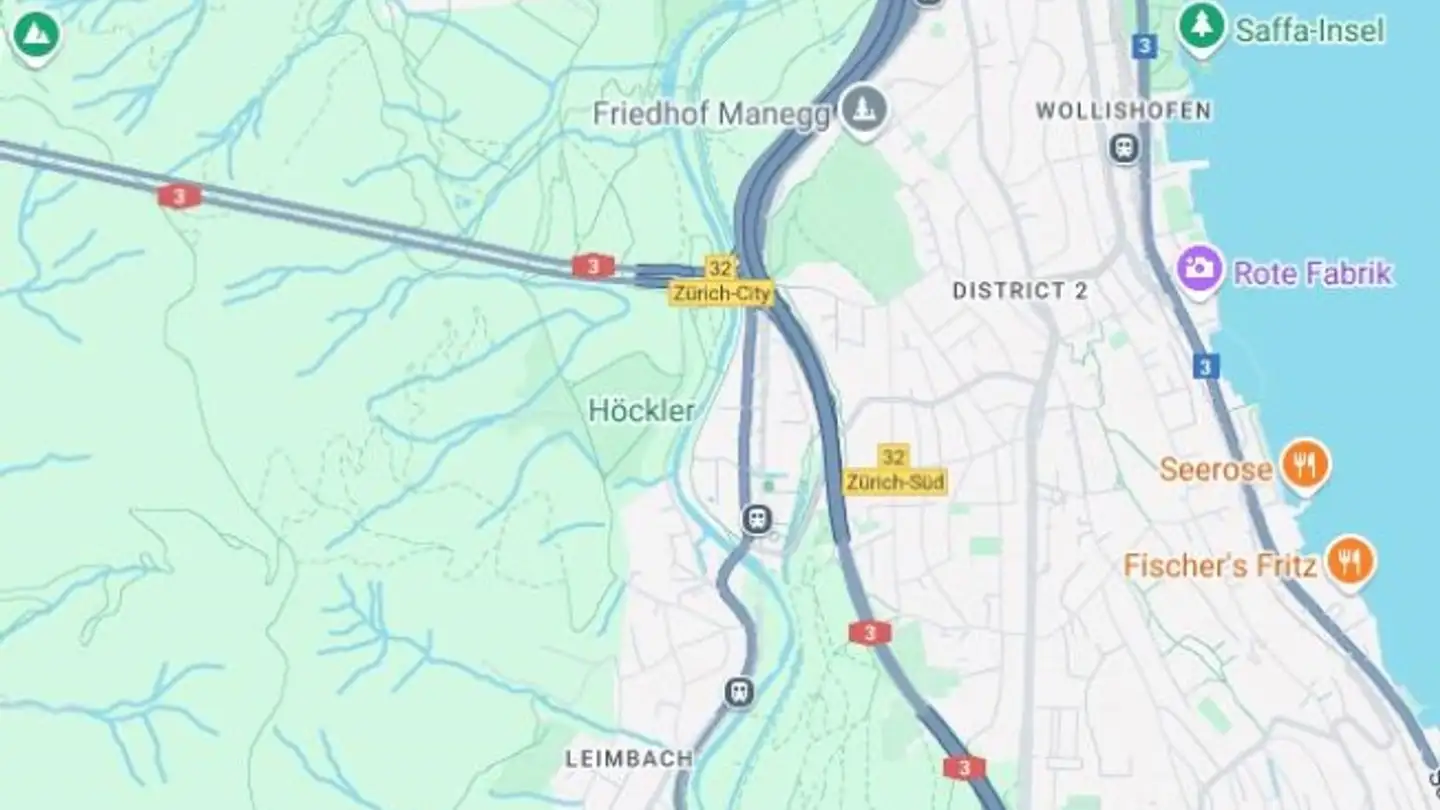
Task: Open Seerose restaurant marker
Action: coord(1306,466)
